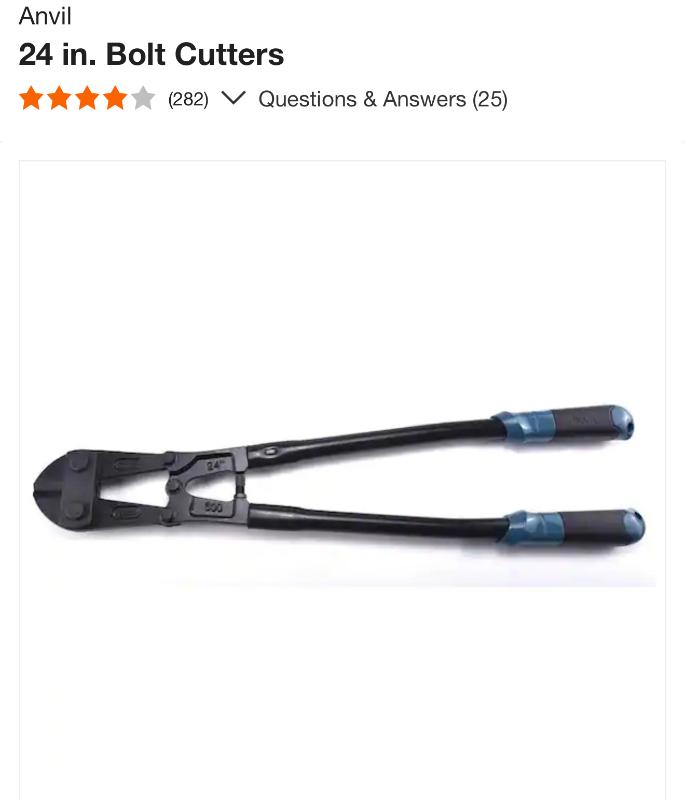
Task: Expand the star ratings breakdown chevron
Action: (232, 98)
